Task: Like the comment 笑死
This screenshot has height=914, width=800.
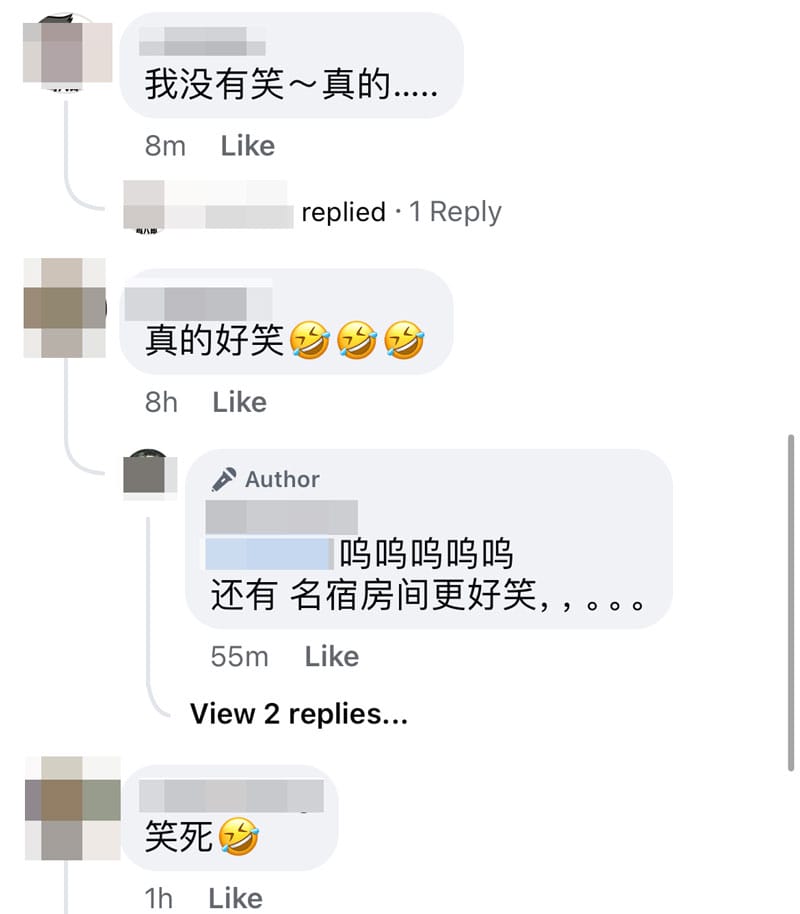Action: pos(235,897)
